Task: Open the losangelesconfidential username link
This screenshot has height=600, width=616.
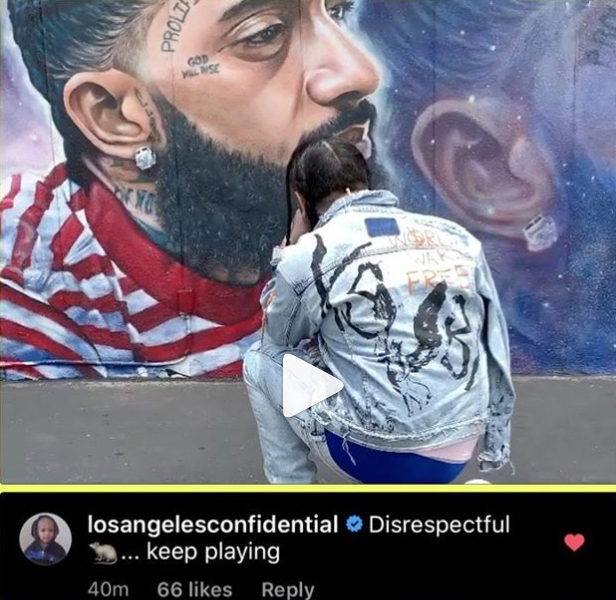Action: (212, 524)
